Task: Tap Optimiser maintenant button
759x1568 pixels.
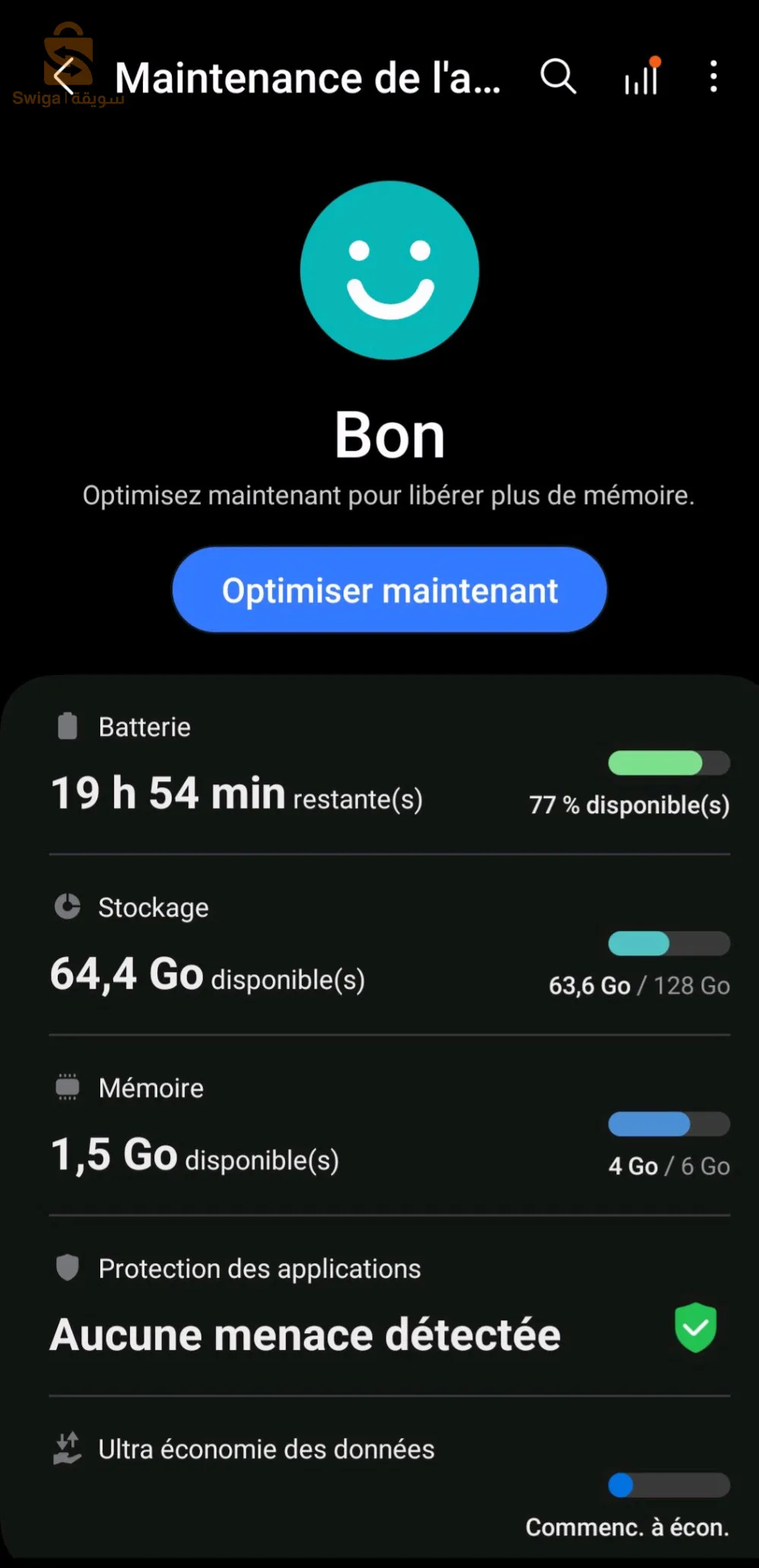Action: coord(389,590)
